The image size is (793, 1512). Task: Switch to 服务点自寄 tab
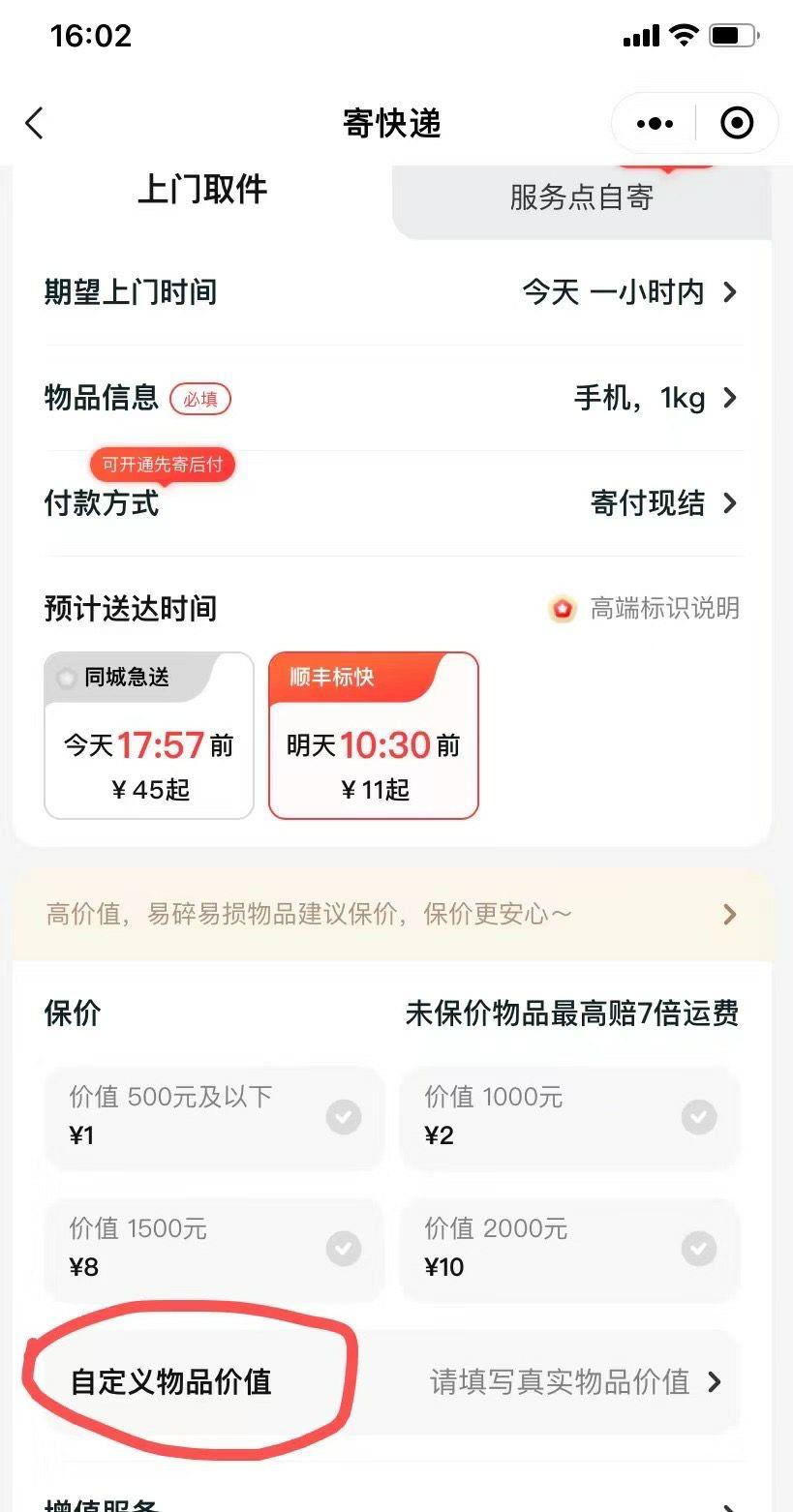581,197
